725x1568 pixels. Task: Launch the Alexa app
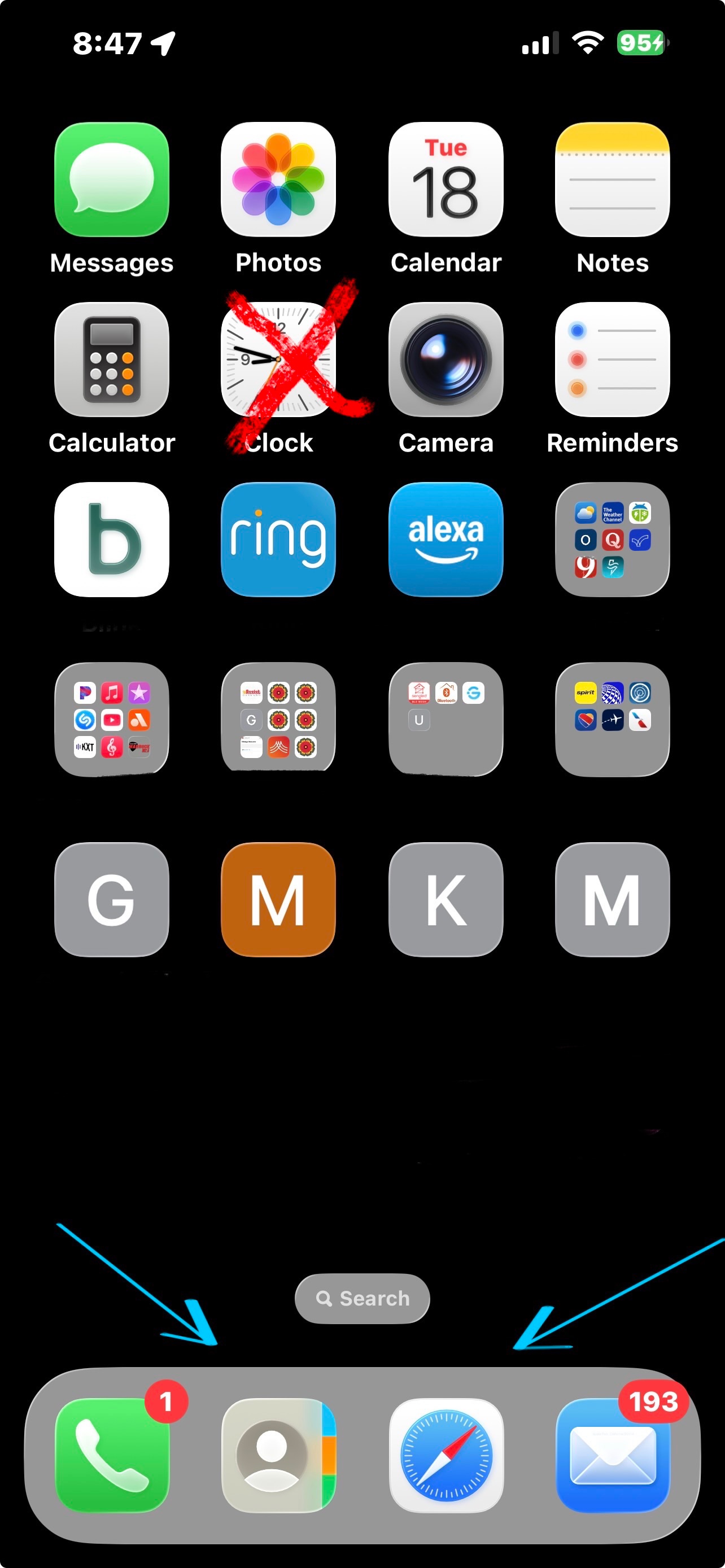(x=446, y=539)
